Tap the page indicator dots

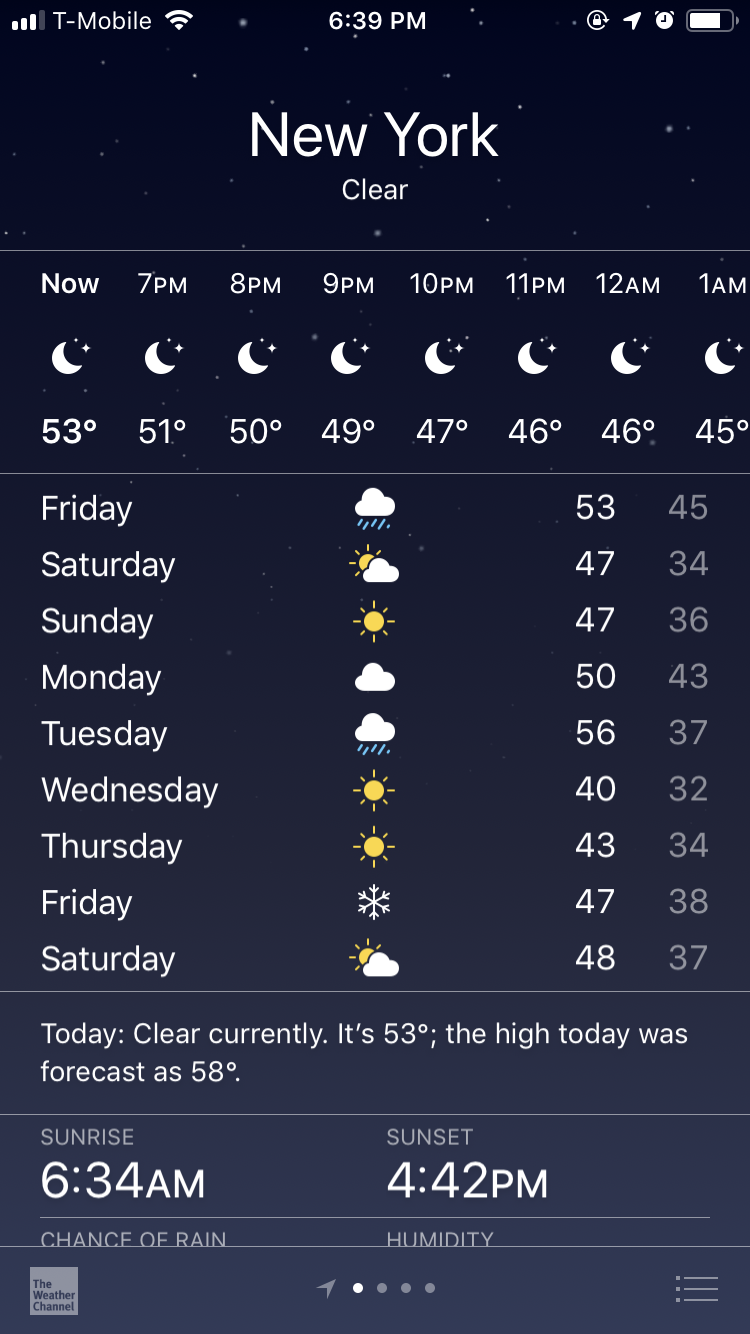376,1289
